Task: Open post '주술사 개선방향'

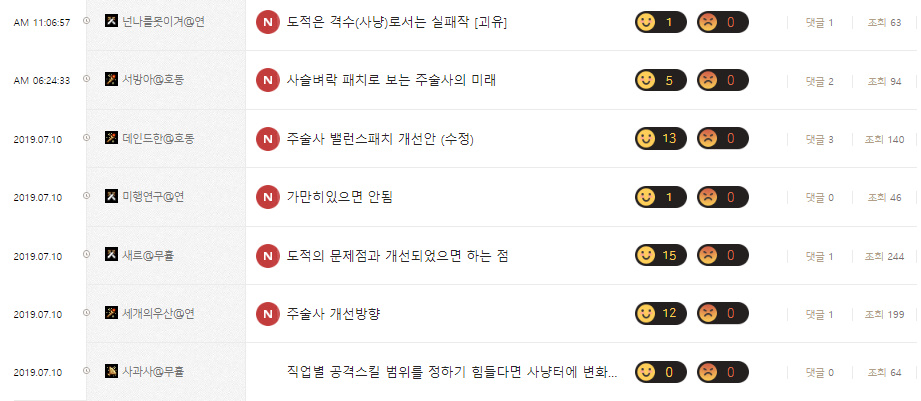Action: 333,314
